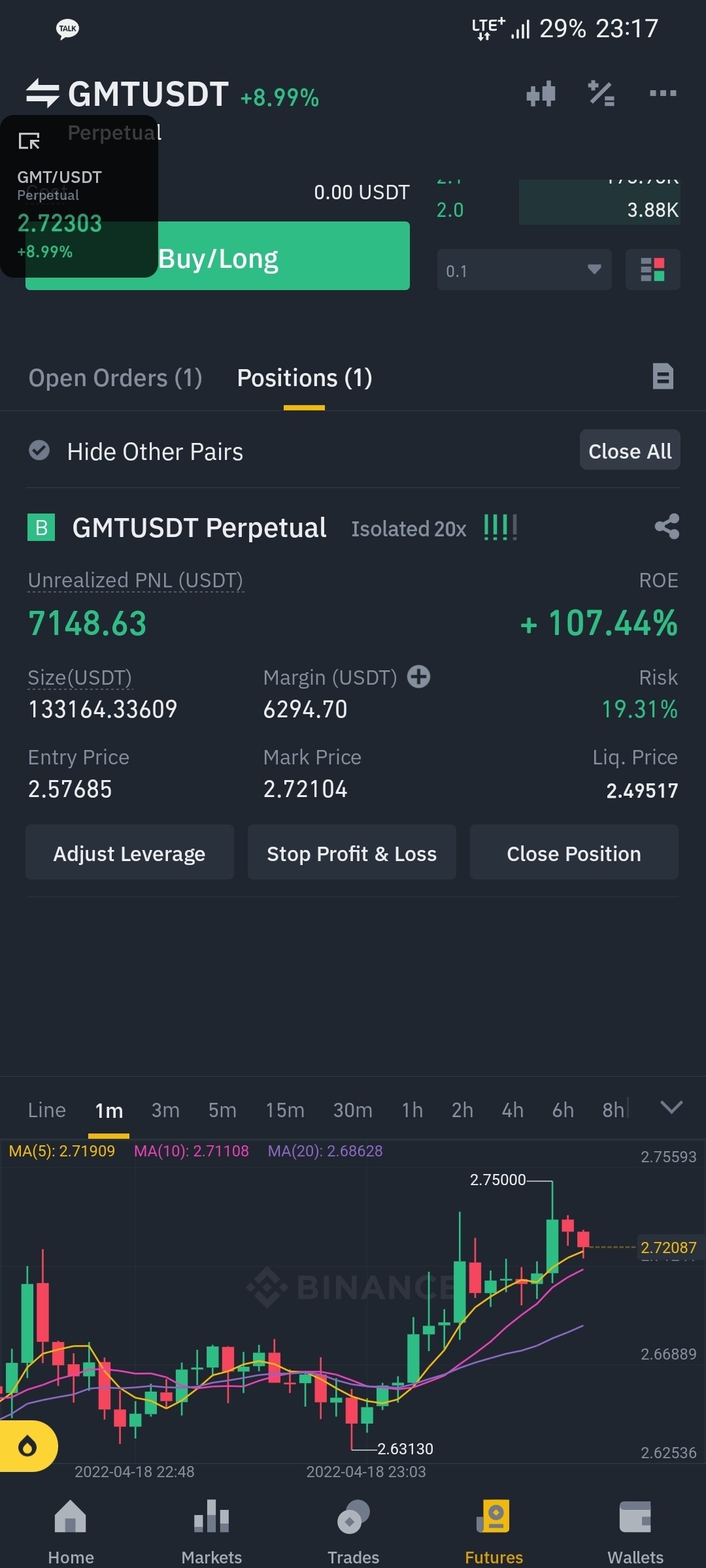
Task: Tap Adjust Leverage
Action: 129,853
